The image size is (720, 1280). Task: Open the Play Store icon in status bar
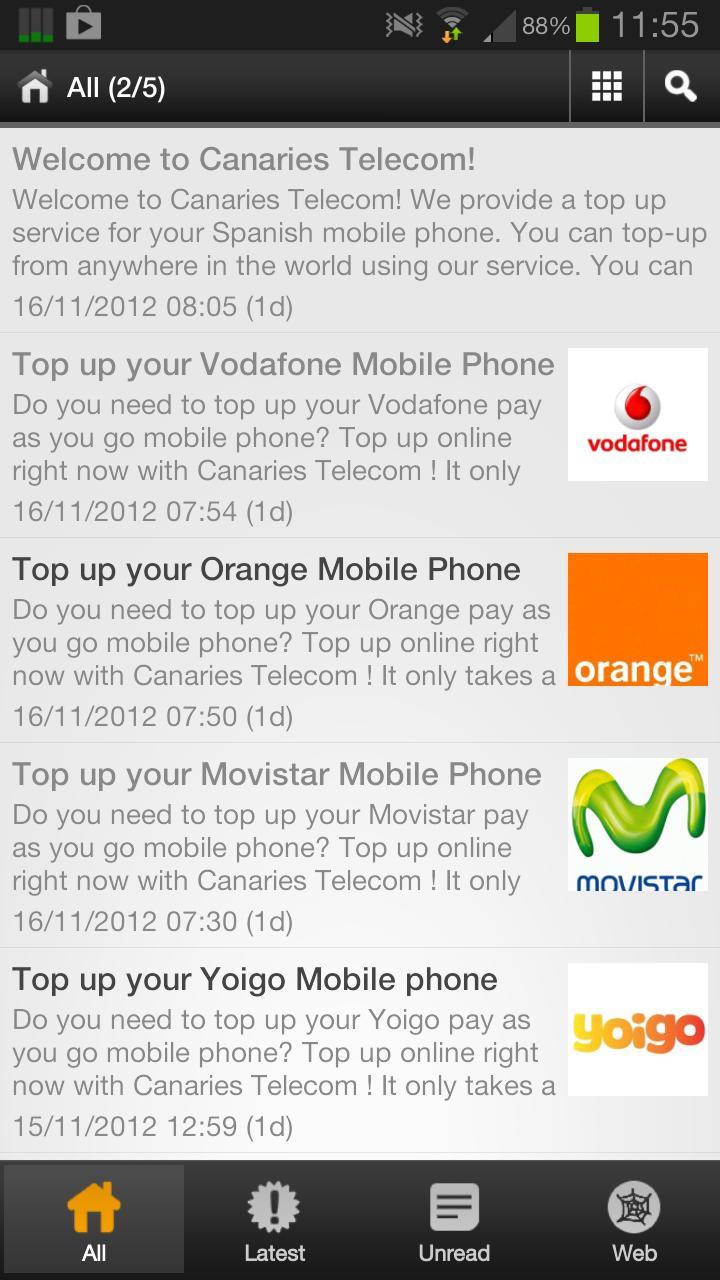pos(83,23)
